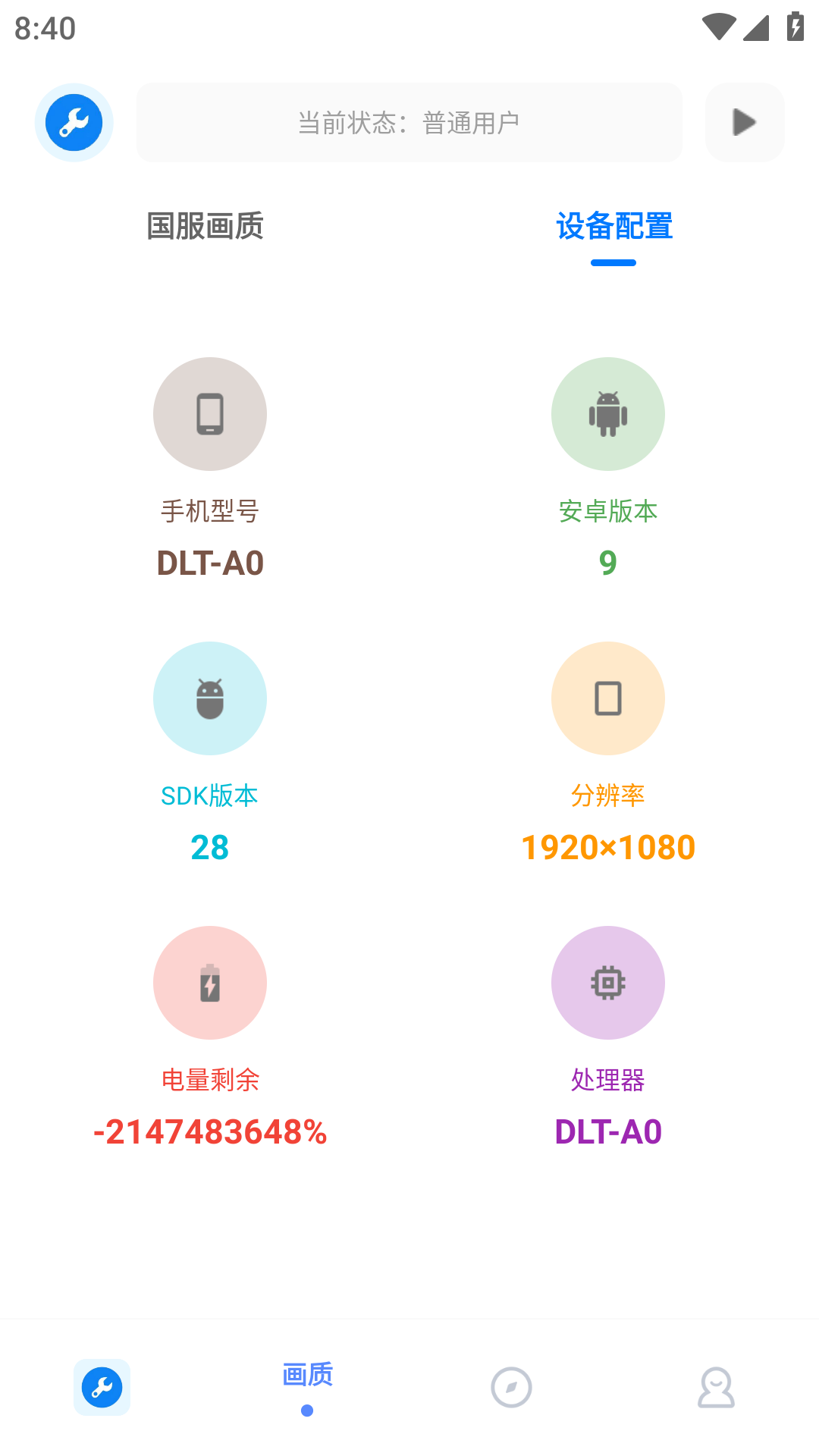Open the compass icon in bottom bar
This screenshot has width=819, height=1456.
click(x=511, y=1387)
